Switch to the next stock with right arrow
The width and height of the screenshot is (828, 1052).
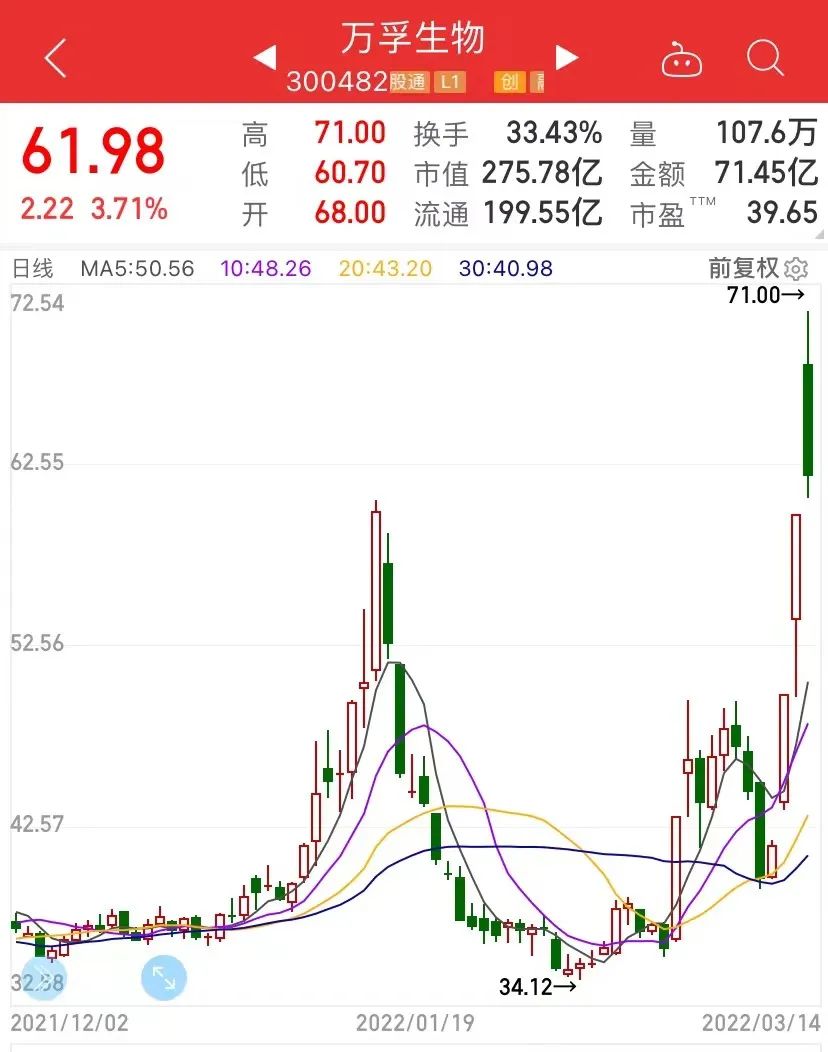coord(566,59)
